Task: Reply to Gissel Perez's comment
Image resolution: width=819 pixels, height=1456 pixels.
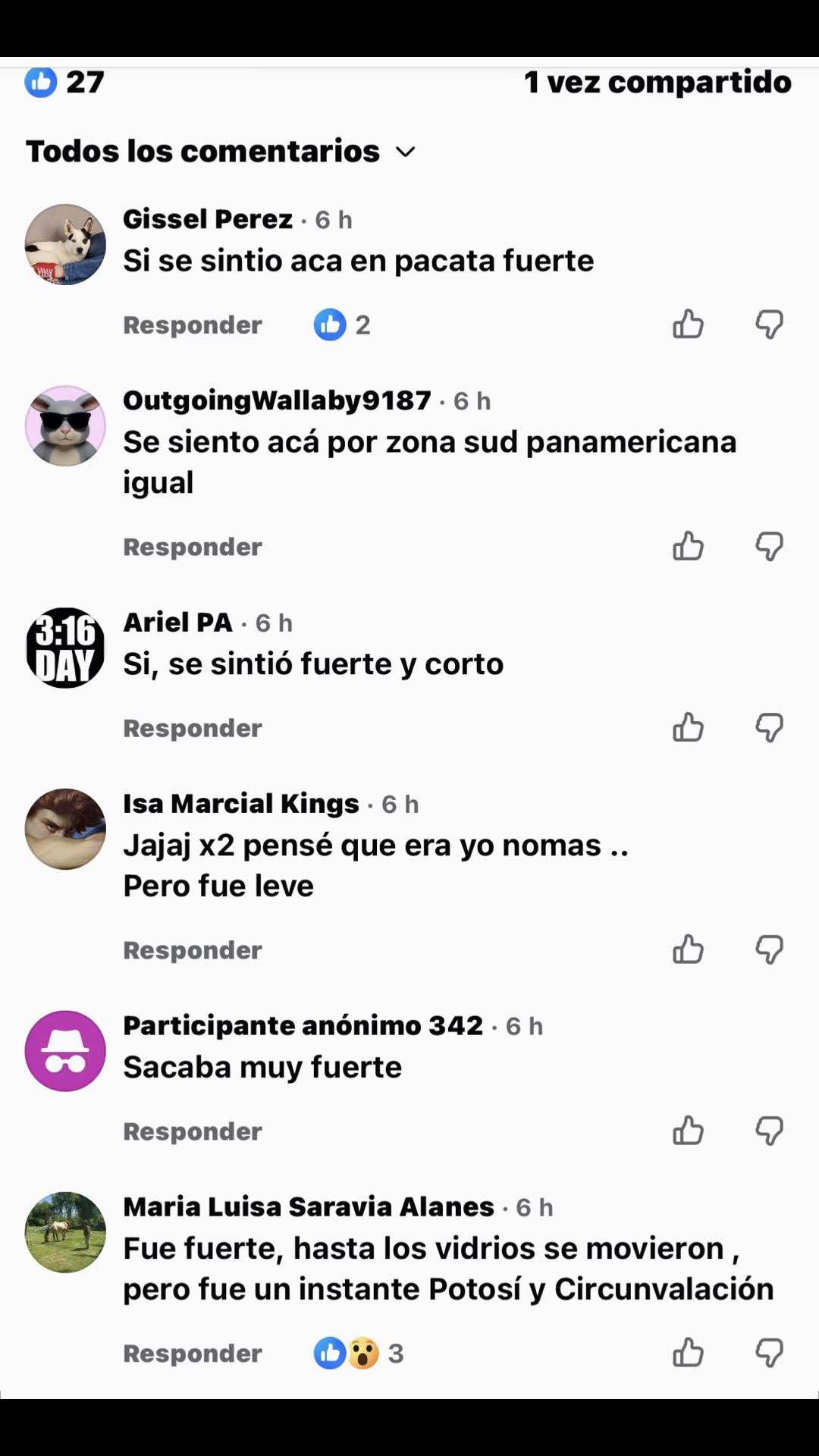Action: click(193, 325)
